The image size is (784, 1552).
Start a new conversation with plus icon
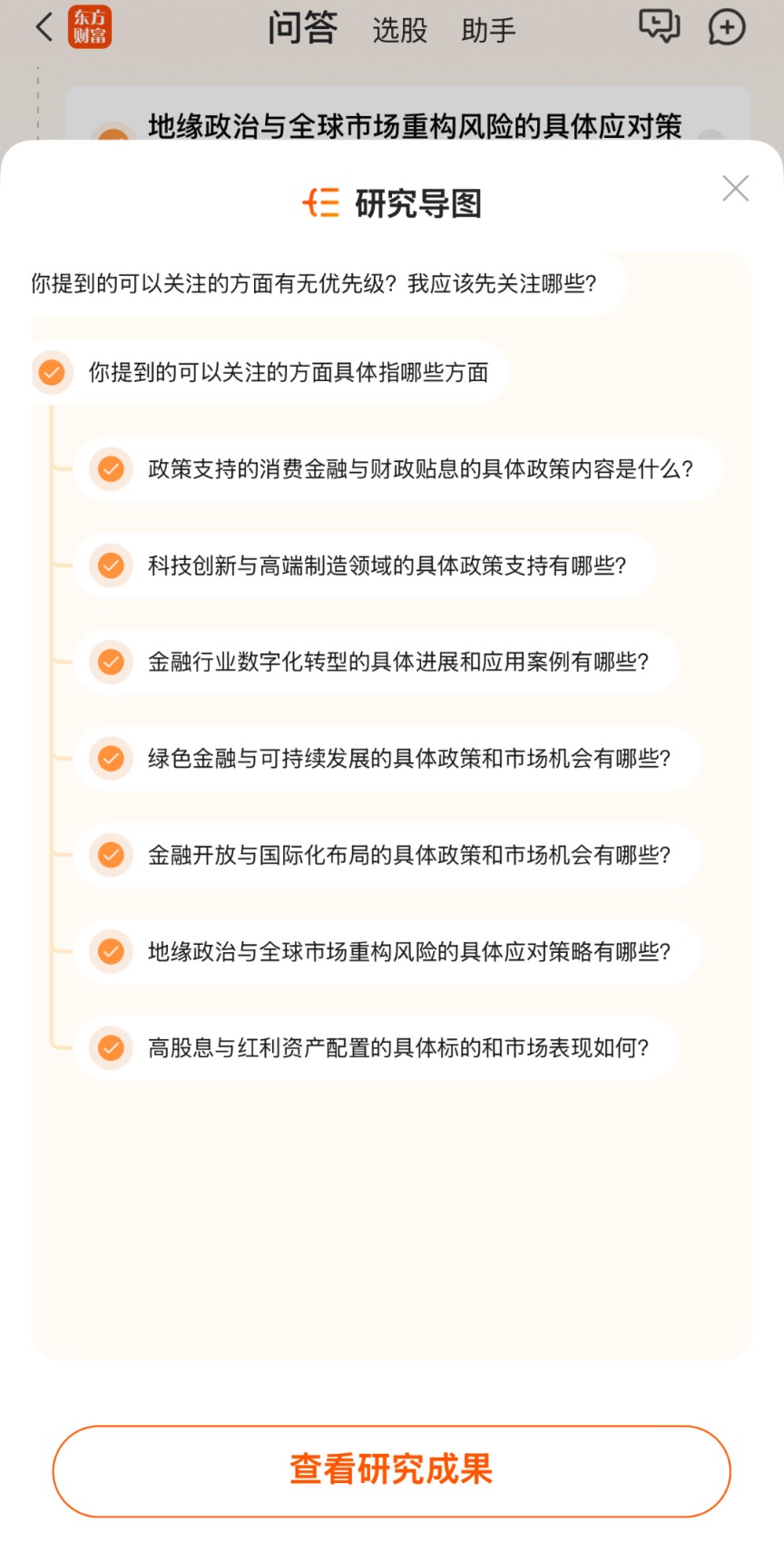[727, 27]
